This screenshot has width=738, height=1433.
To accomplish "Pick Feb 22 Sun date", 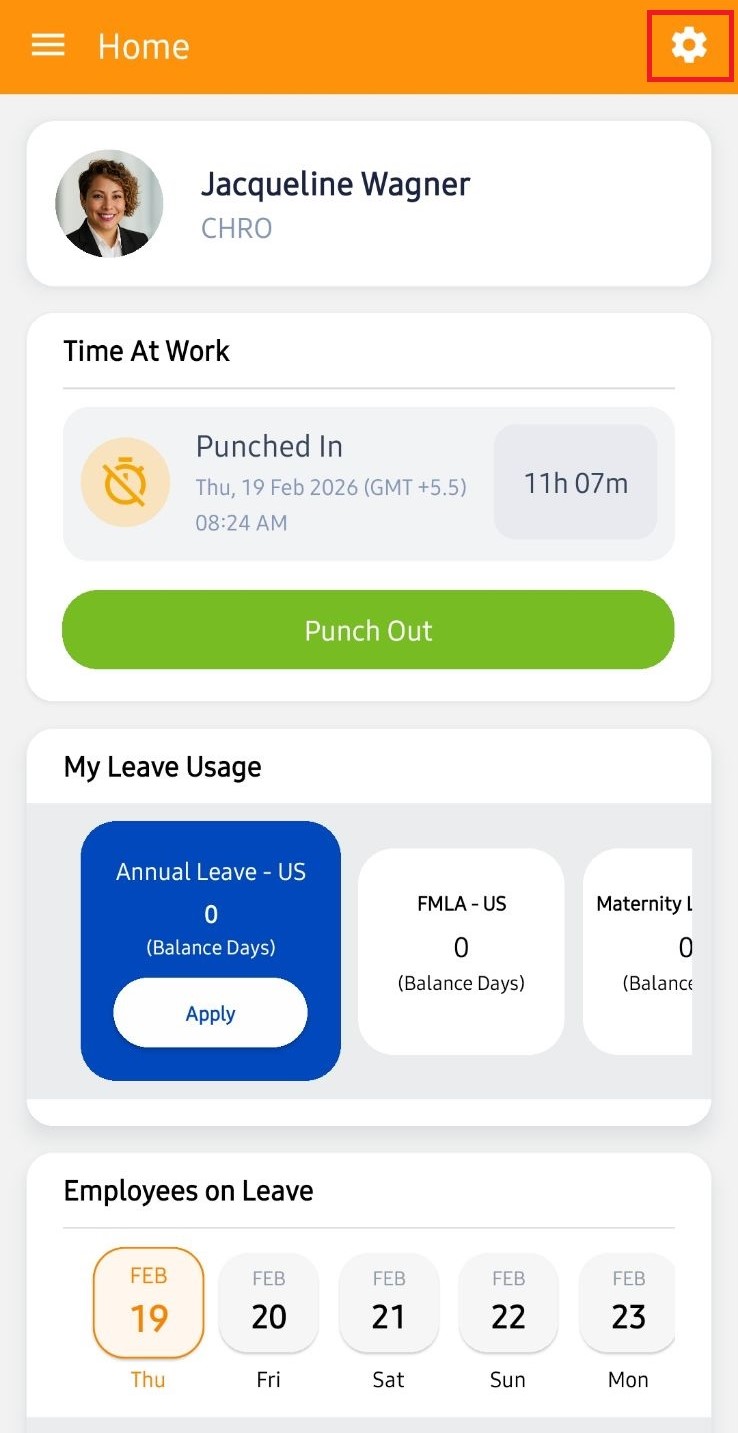I will (508, 1303).
